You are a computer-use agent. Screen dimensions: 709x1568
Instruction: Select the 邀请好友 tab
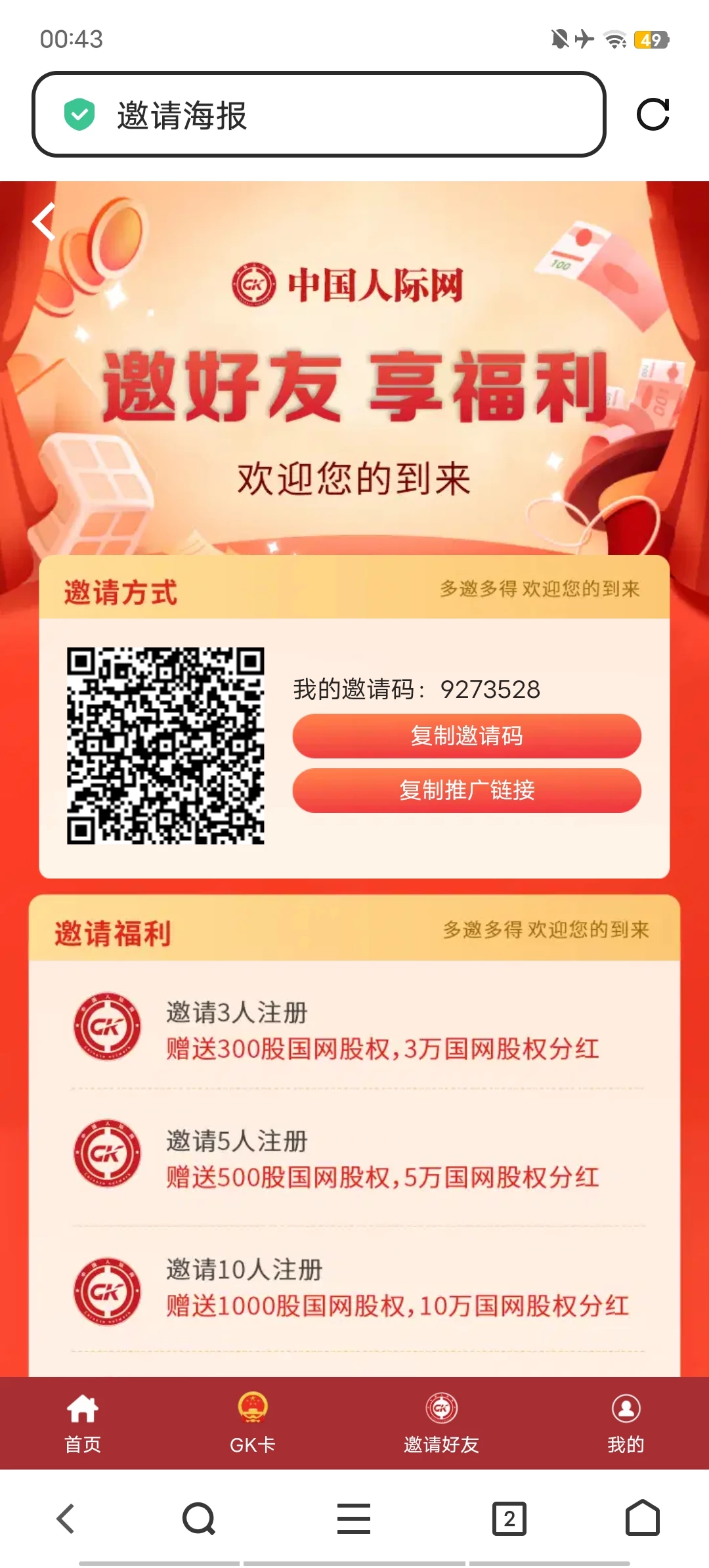tap(441, 1422)
